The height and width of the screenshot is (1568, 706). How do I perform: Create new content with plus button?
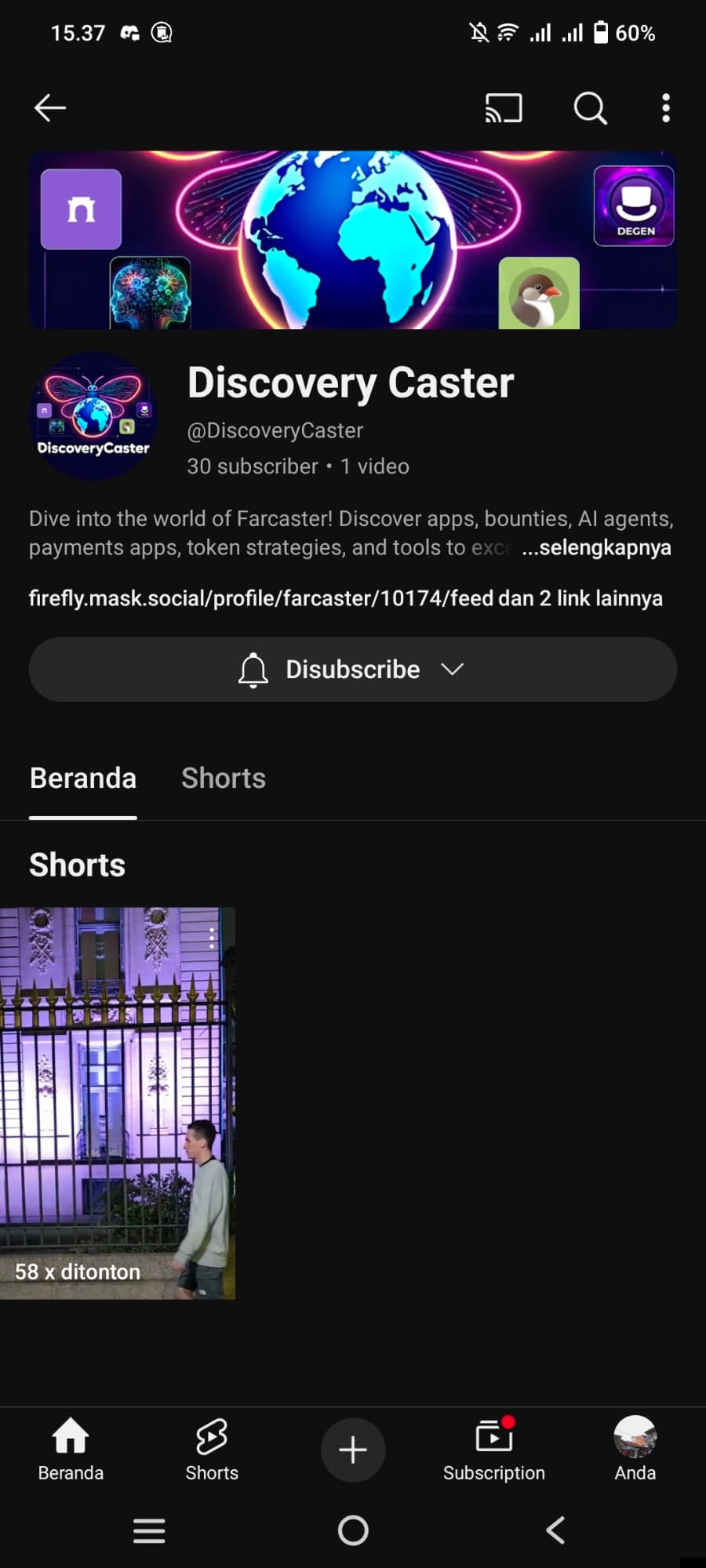tap(353, 1450)
